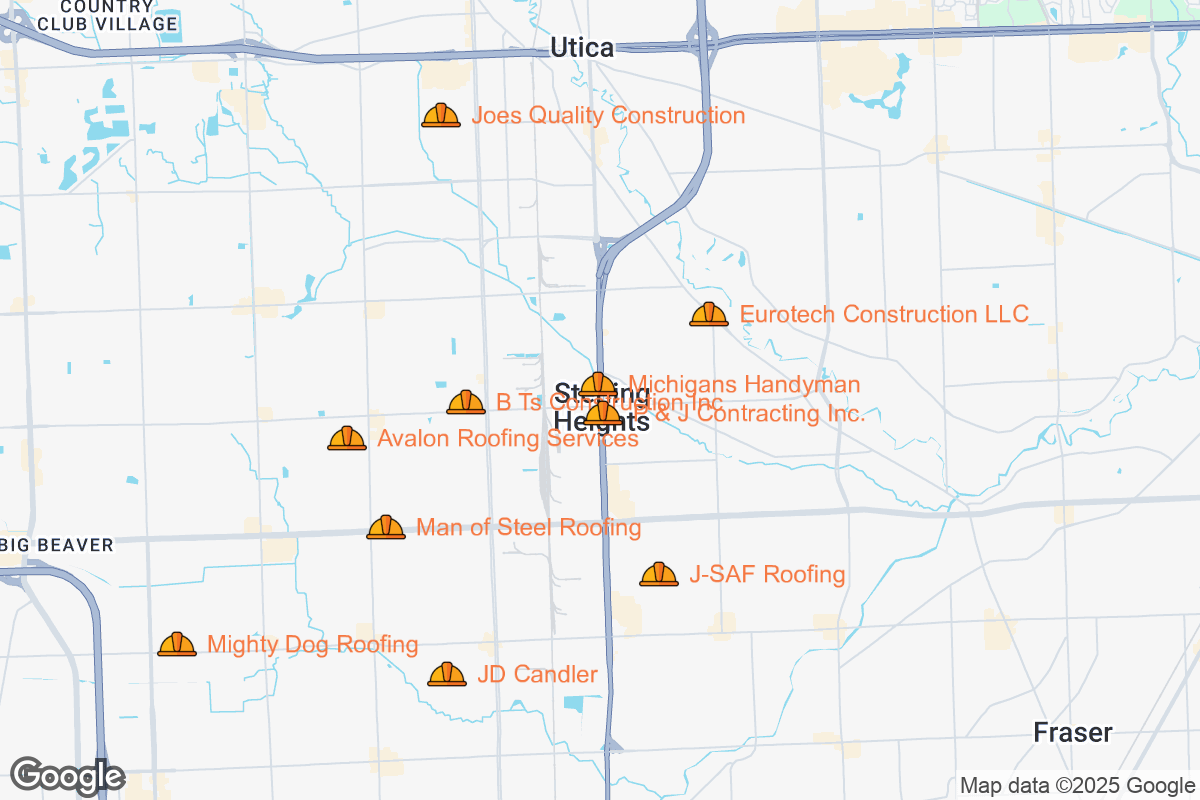The width and height of the screenshot is (1200, 800).
Task: Tap the JD Candler pin
Action: coord(447,675)
